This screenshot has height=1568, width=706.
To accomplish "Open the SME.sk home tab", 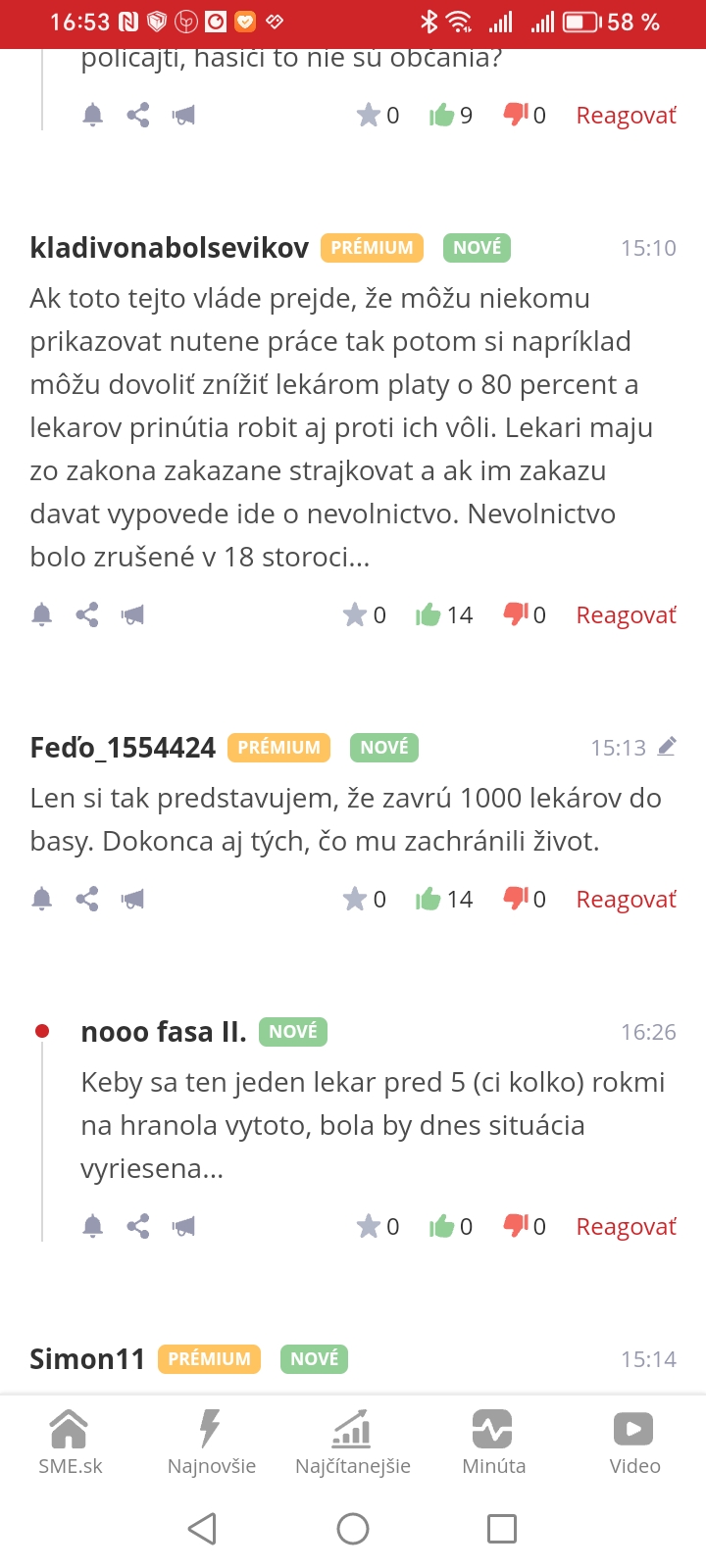I will pyautogui.click(x=71, y=1442).
